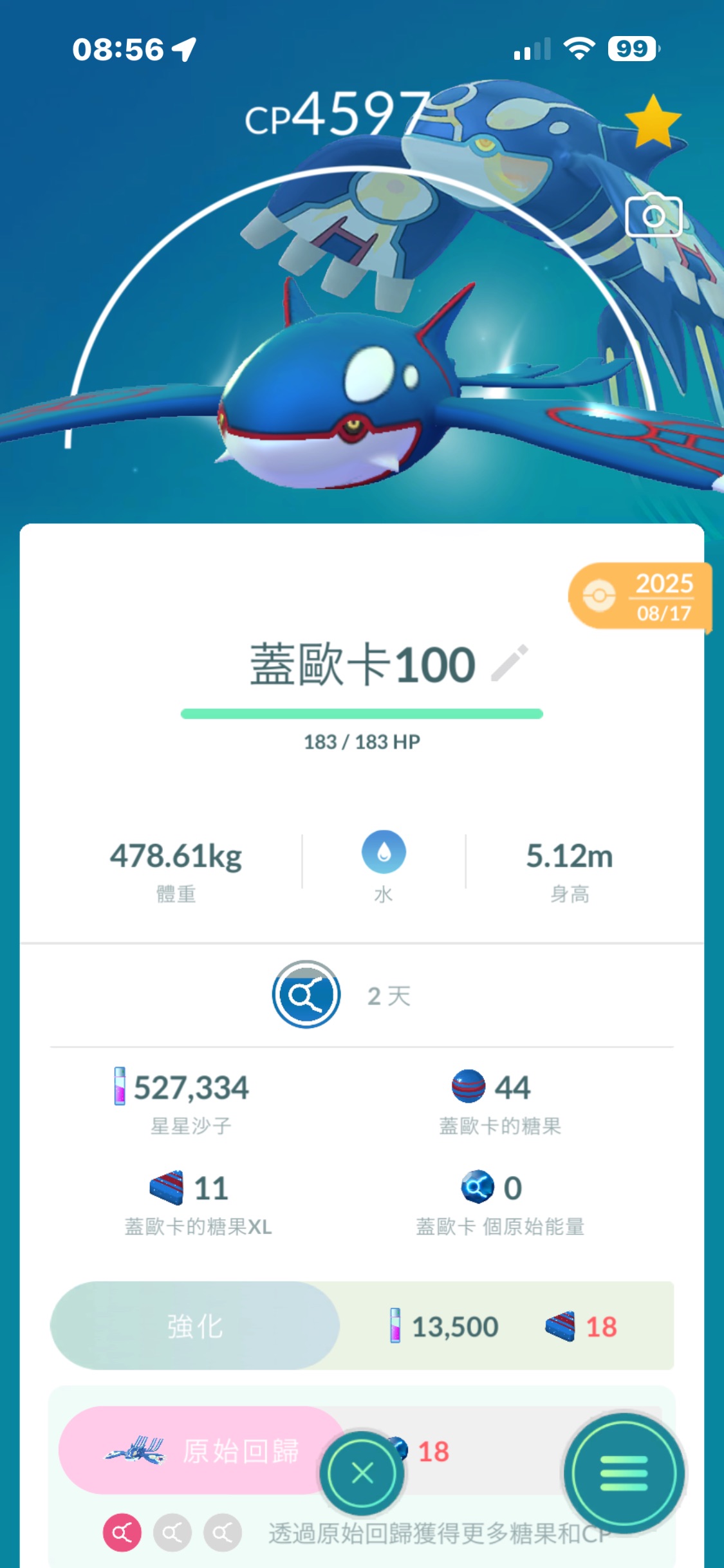Open the green hamburger menu
The width and height of the screenshot is (724, 1568).
pos(624,1473)
